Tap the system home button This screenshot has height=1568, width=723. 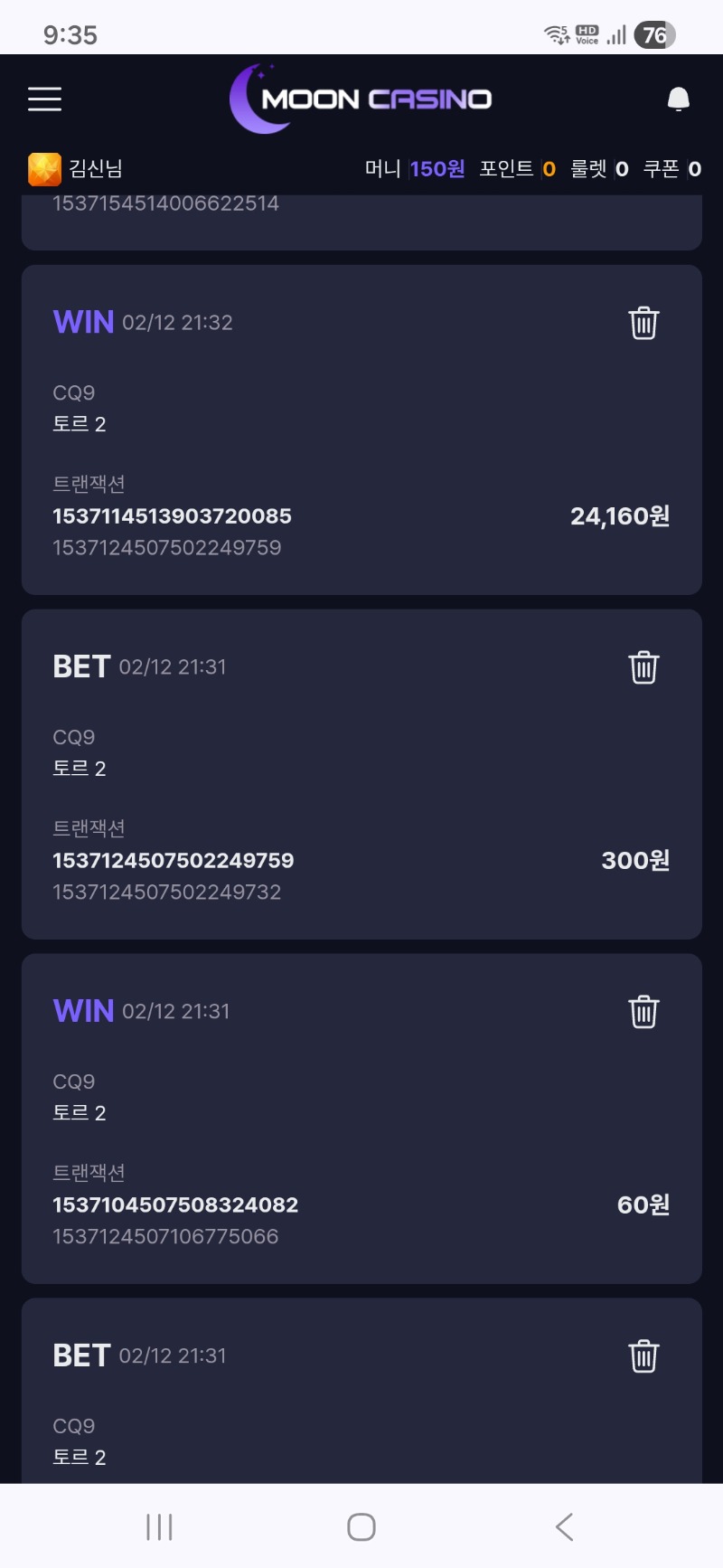click(x=361, y=1527)
